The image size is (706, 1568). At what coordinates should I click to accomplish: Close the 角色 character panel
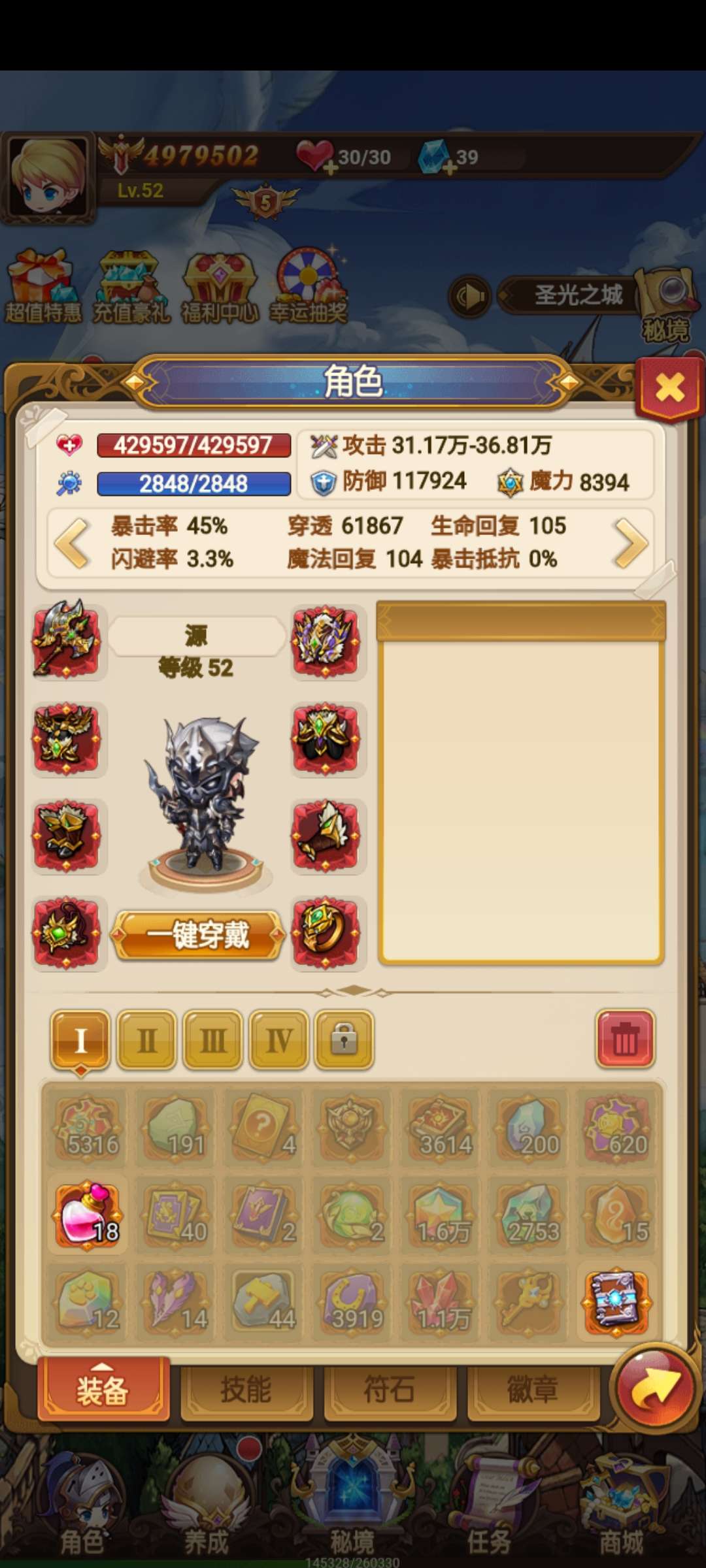669,389
